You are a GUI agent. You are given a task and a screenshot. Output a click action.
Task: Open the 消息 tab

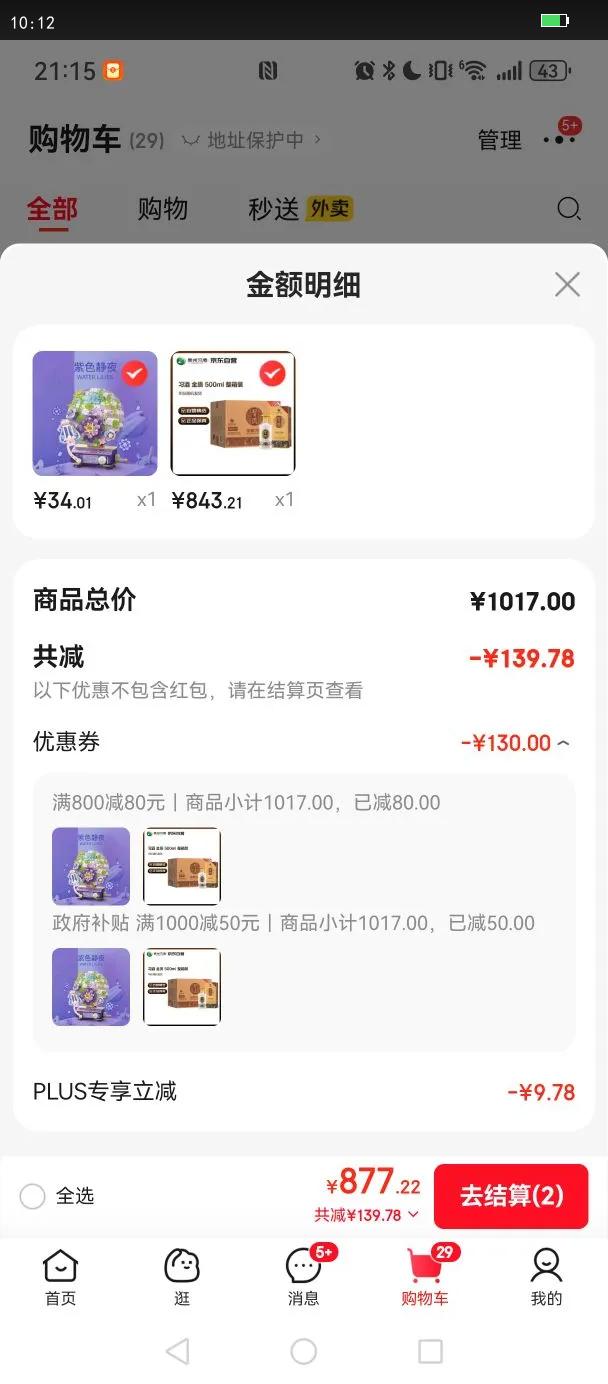tap(303, 1277)
